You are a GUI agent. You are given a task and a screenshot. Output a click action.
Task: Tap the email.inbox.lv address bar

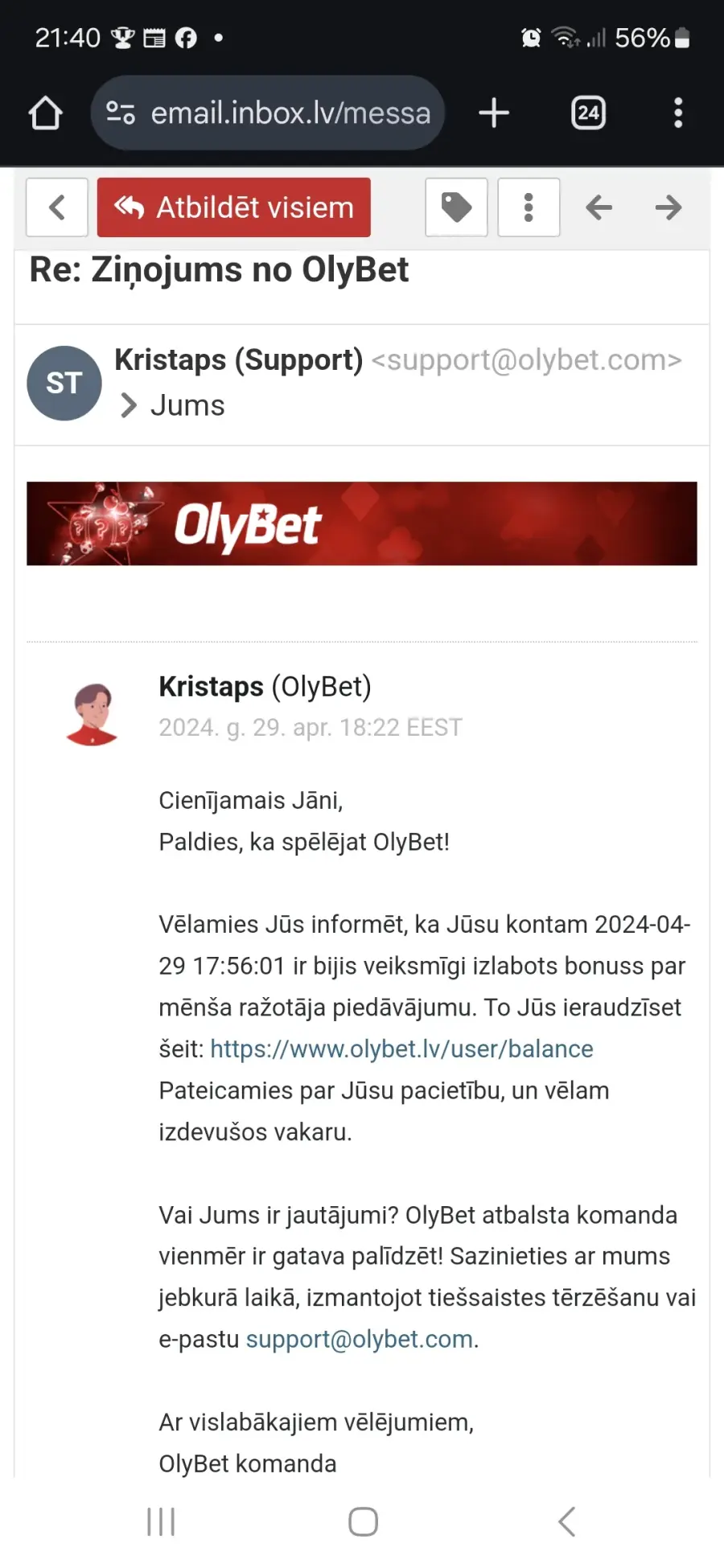pos(268,113)
